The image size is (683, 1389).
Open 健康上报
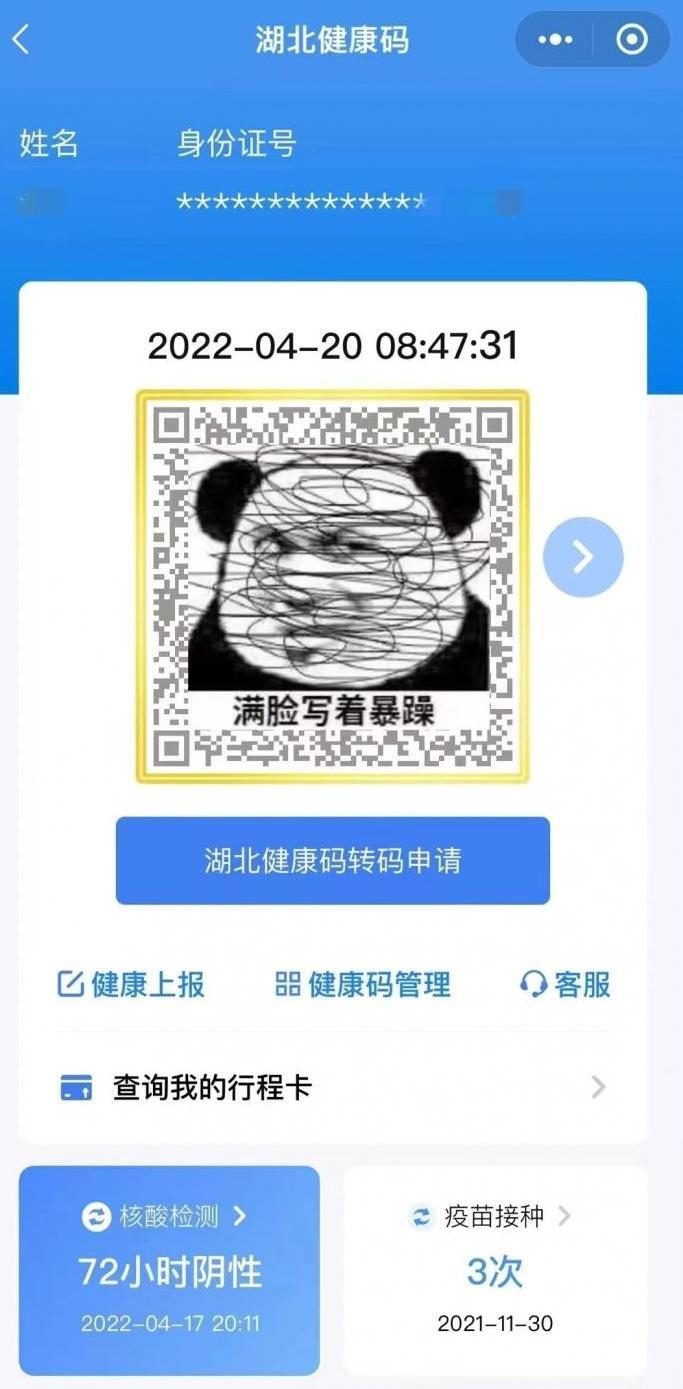pos(131,984)
